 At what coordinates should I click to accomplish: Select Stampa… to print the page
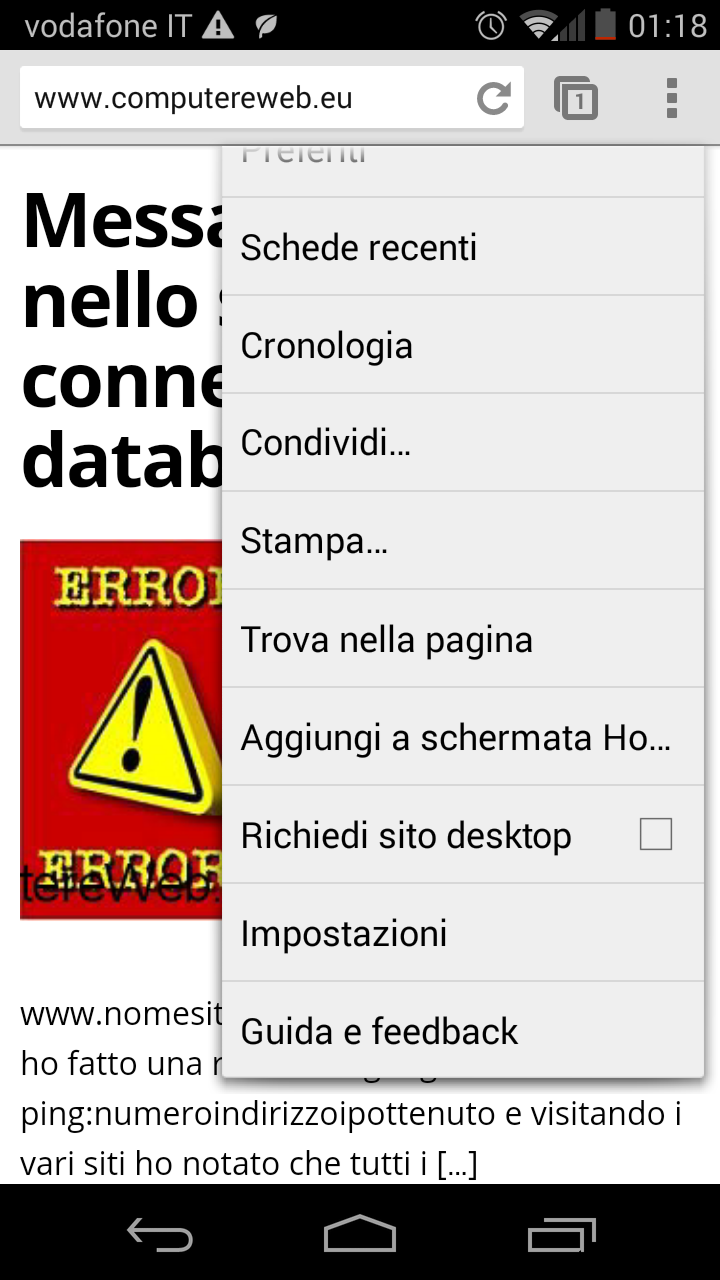pos(463,541)
